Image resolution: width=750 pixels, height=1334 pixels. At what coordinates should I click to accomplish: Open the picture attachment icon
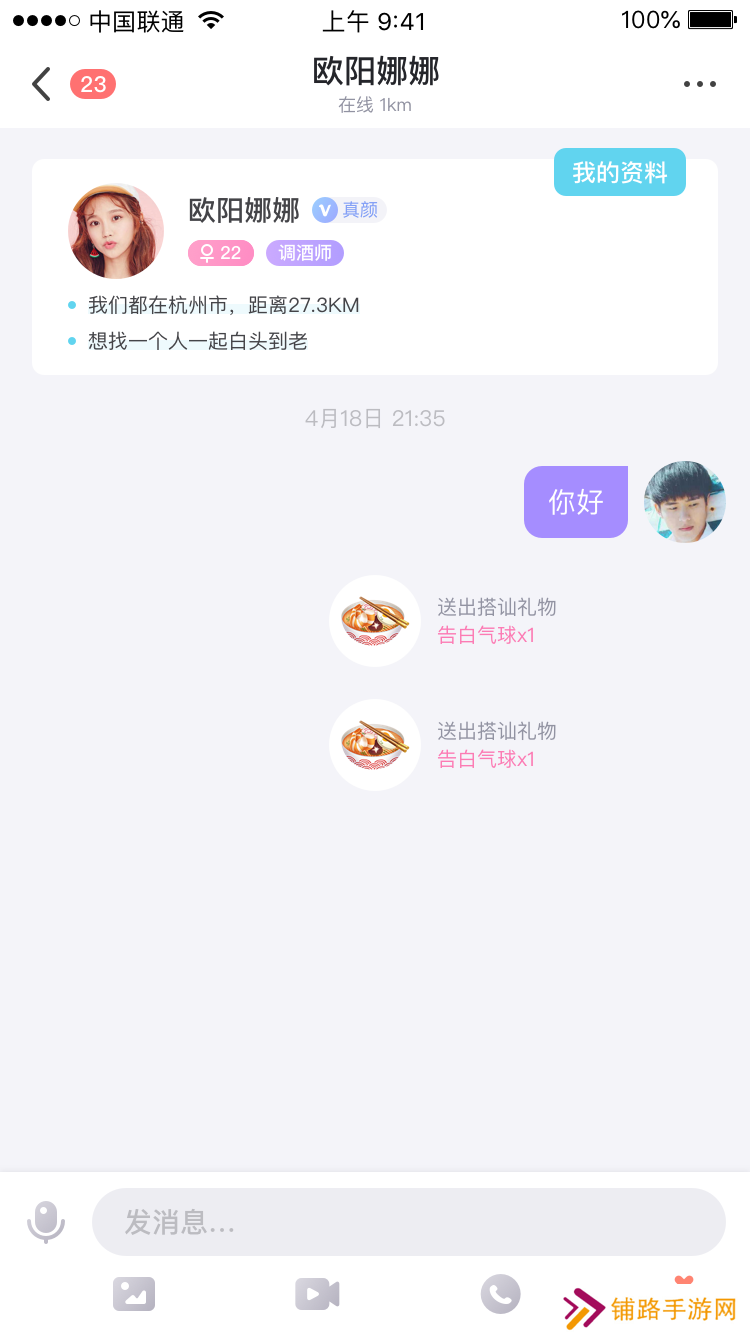tap(134, 1294)
